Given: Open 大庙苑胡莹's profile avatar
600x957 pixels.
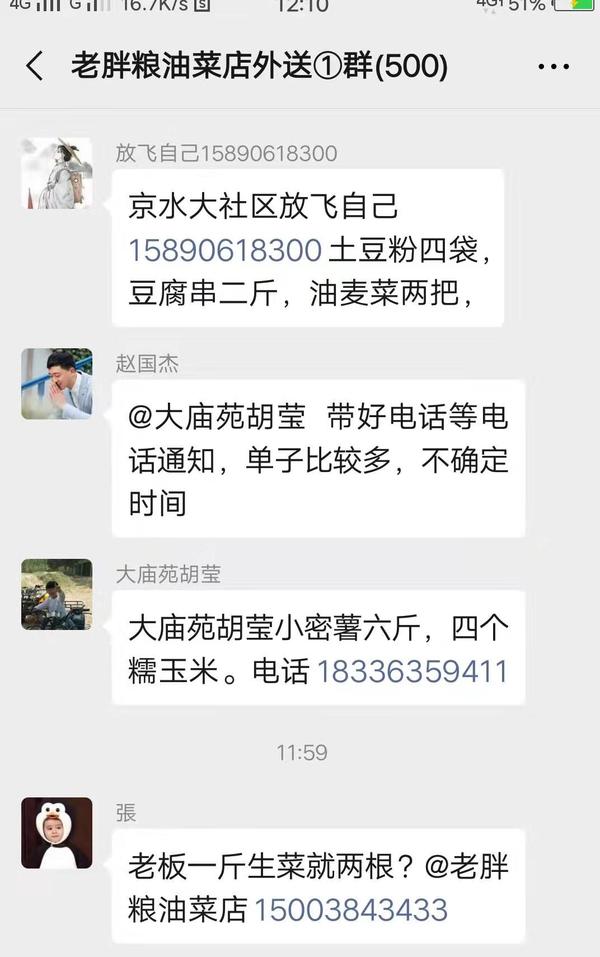Looking at the screenshot, I should coord(56,594).
